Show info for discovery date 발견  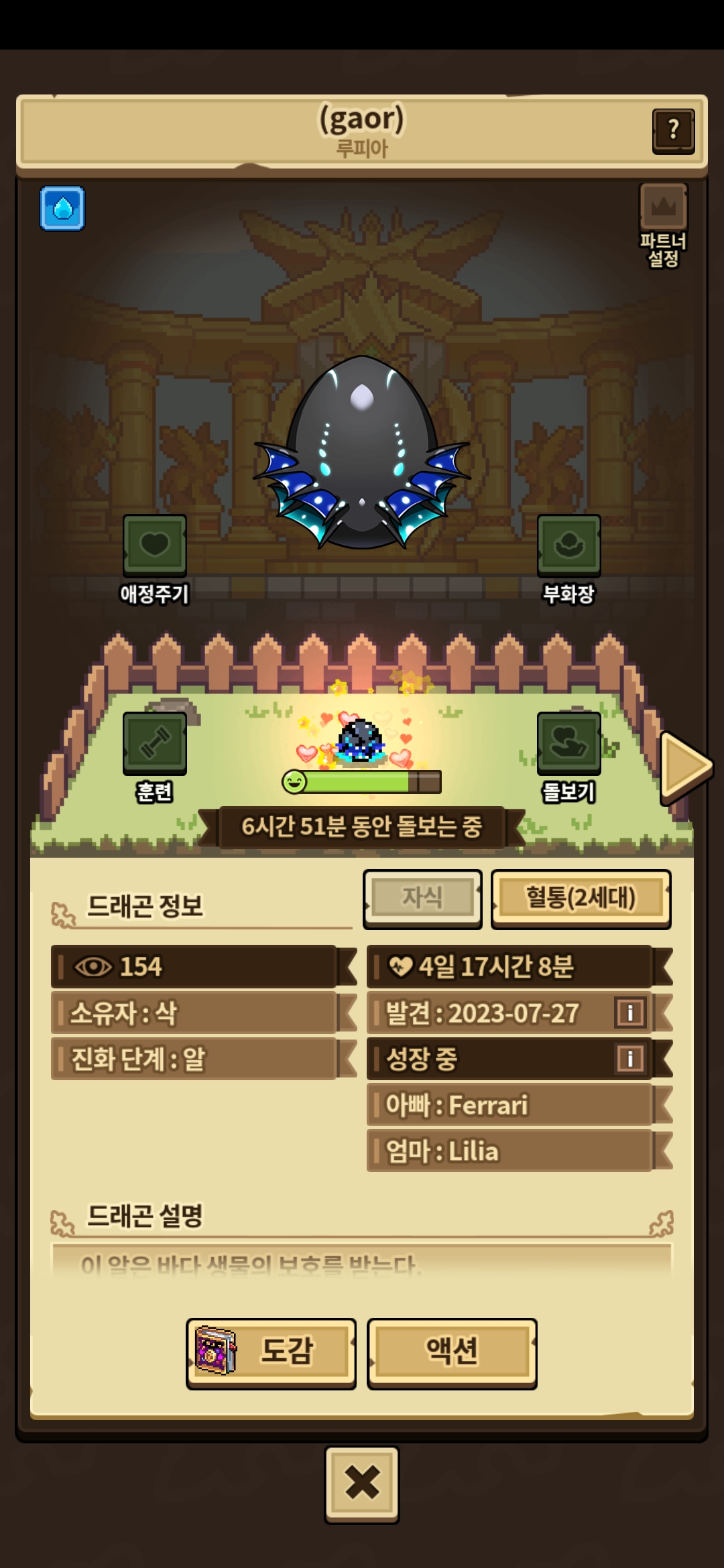click(x=629, y=1012)
